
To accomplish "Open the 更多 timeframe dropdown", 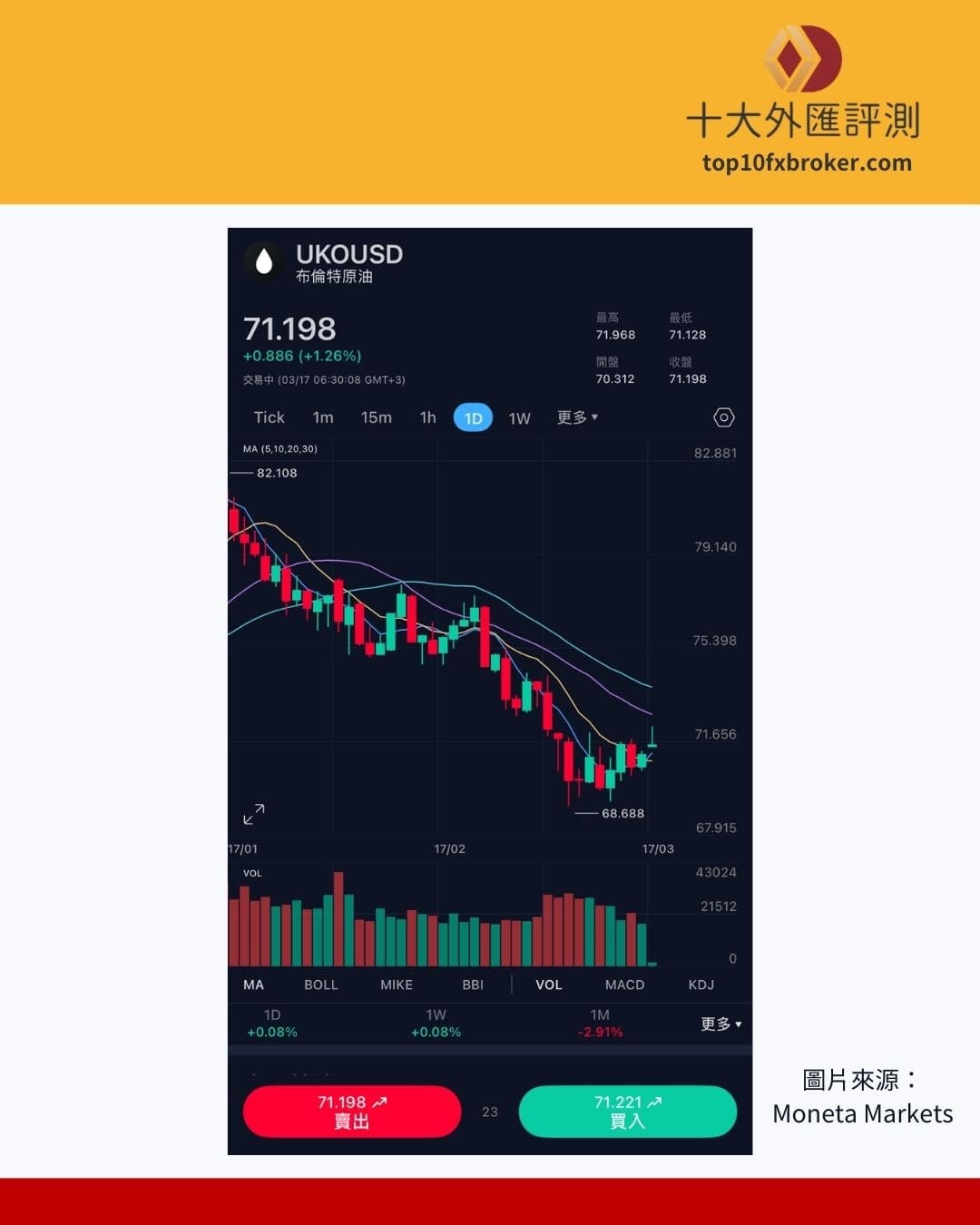I will [x=575, y=417].
